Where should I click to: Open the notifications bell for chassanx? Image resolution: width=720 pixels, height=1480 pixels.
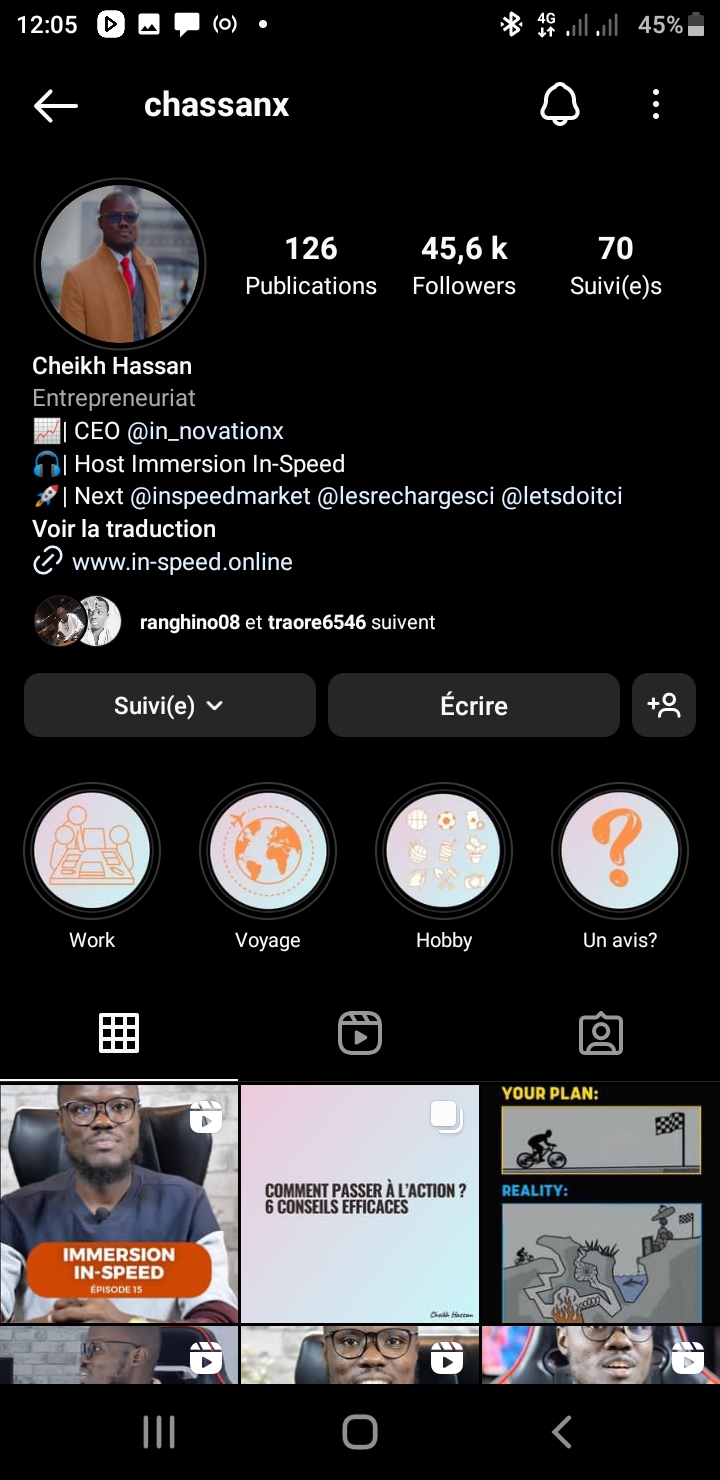tap(560, 104)
